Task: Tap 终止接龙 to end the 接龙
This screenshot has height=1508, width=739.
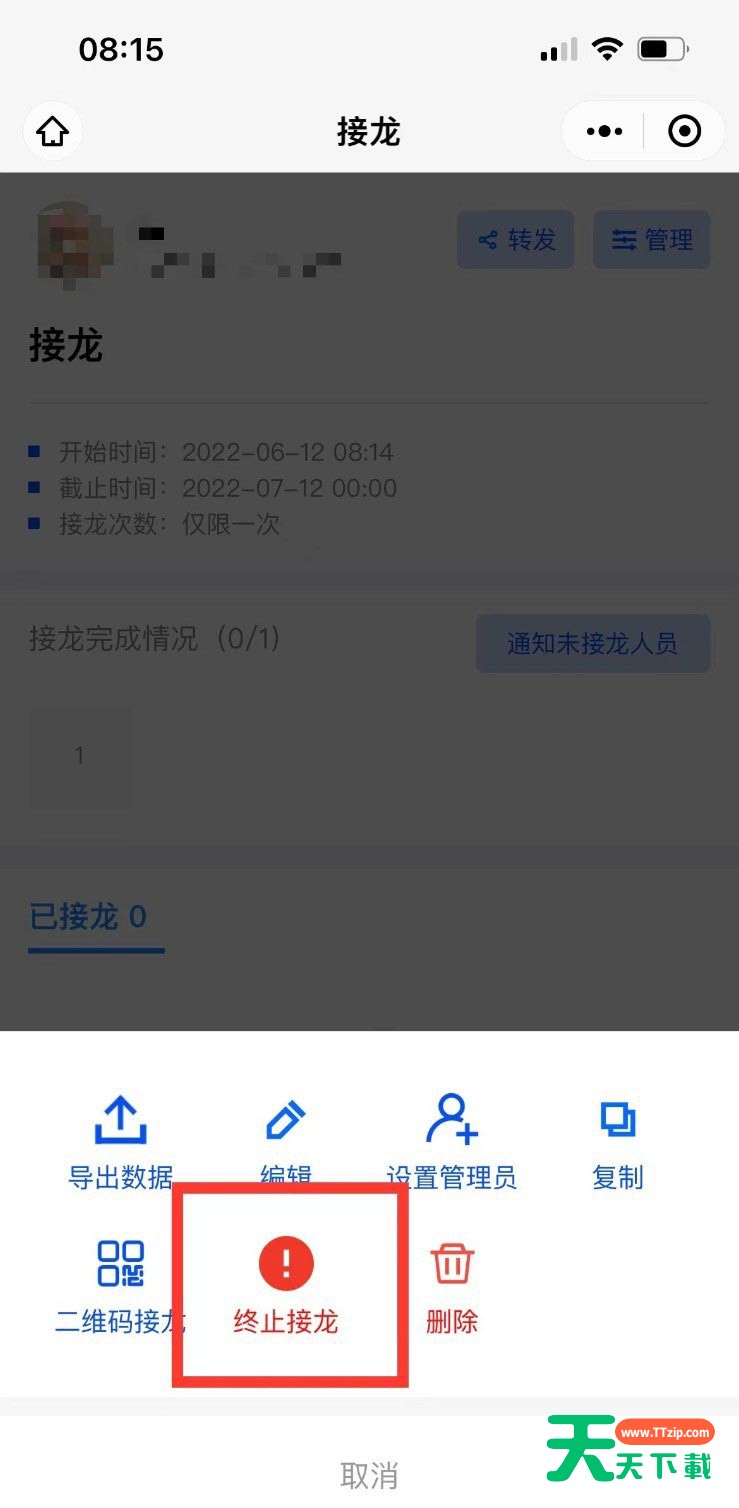Action: [286, 1286]
